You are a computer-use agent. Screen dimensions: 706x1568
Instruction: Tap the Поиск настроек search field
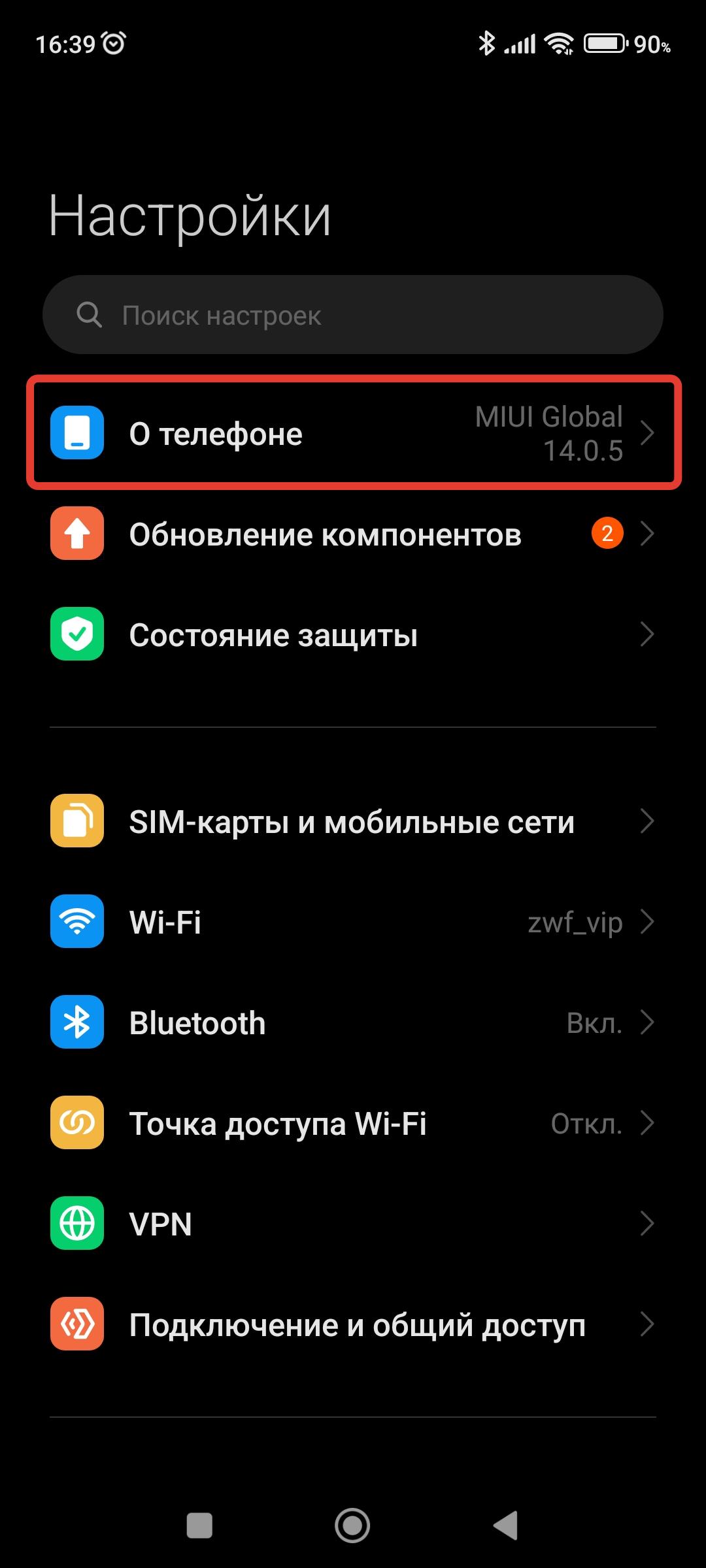click(x=353, y=316)
